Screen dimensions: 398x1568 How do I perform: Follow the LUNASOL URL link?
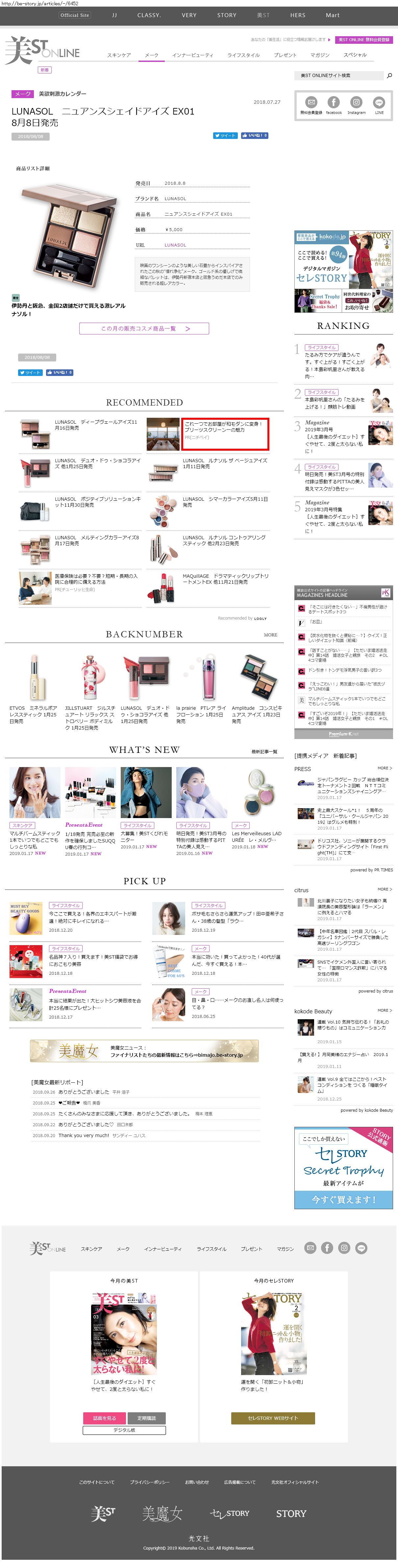coord(175,245)
